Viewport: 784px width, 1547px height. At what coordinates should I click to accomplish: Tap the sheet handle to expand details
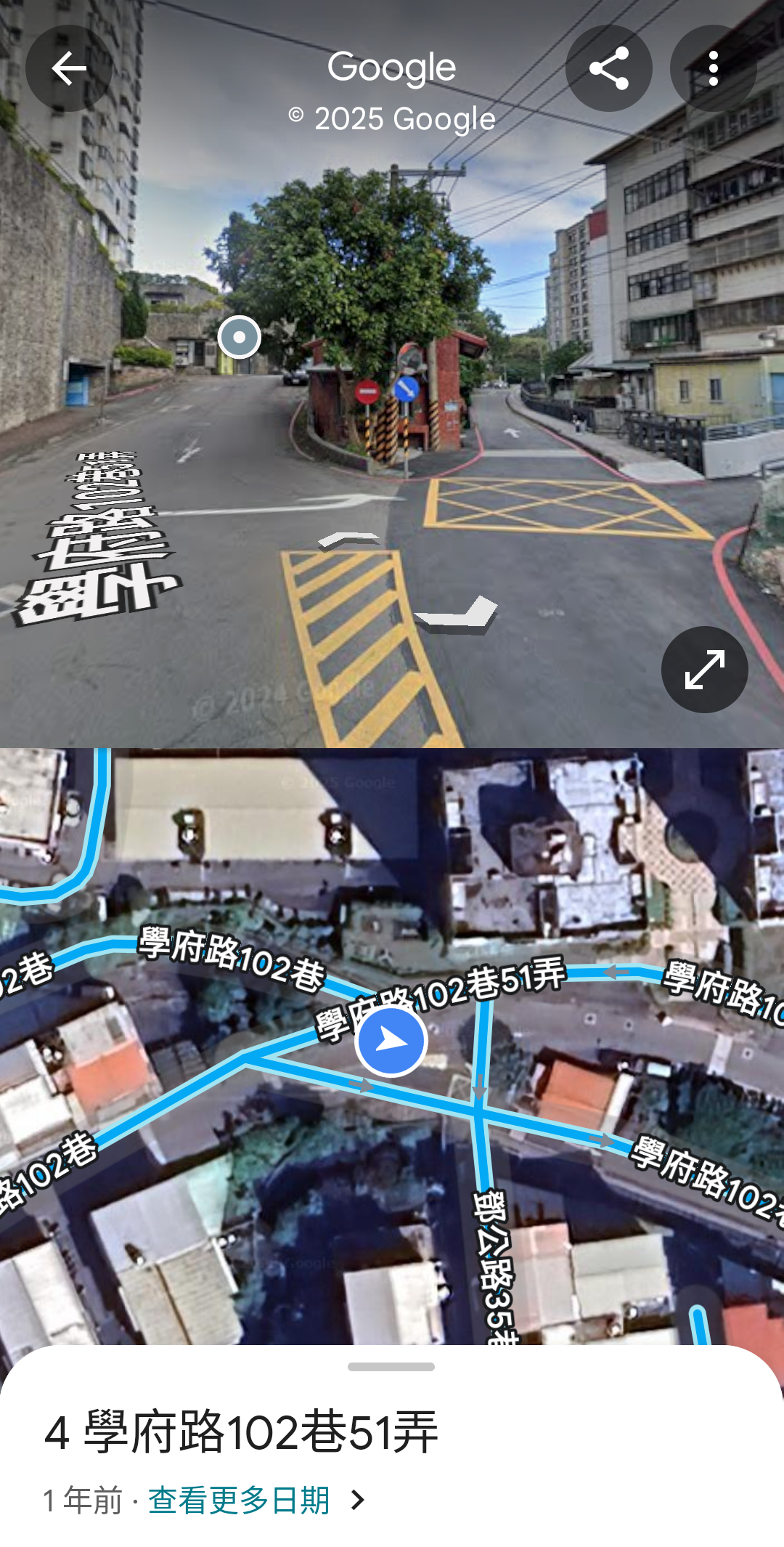[391, 1366]
